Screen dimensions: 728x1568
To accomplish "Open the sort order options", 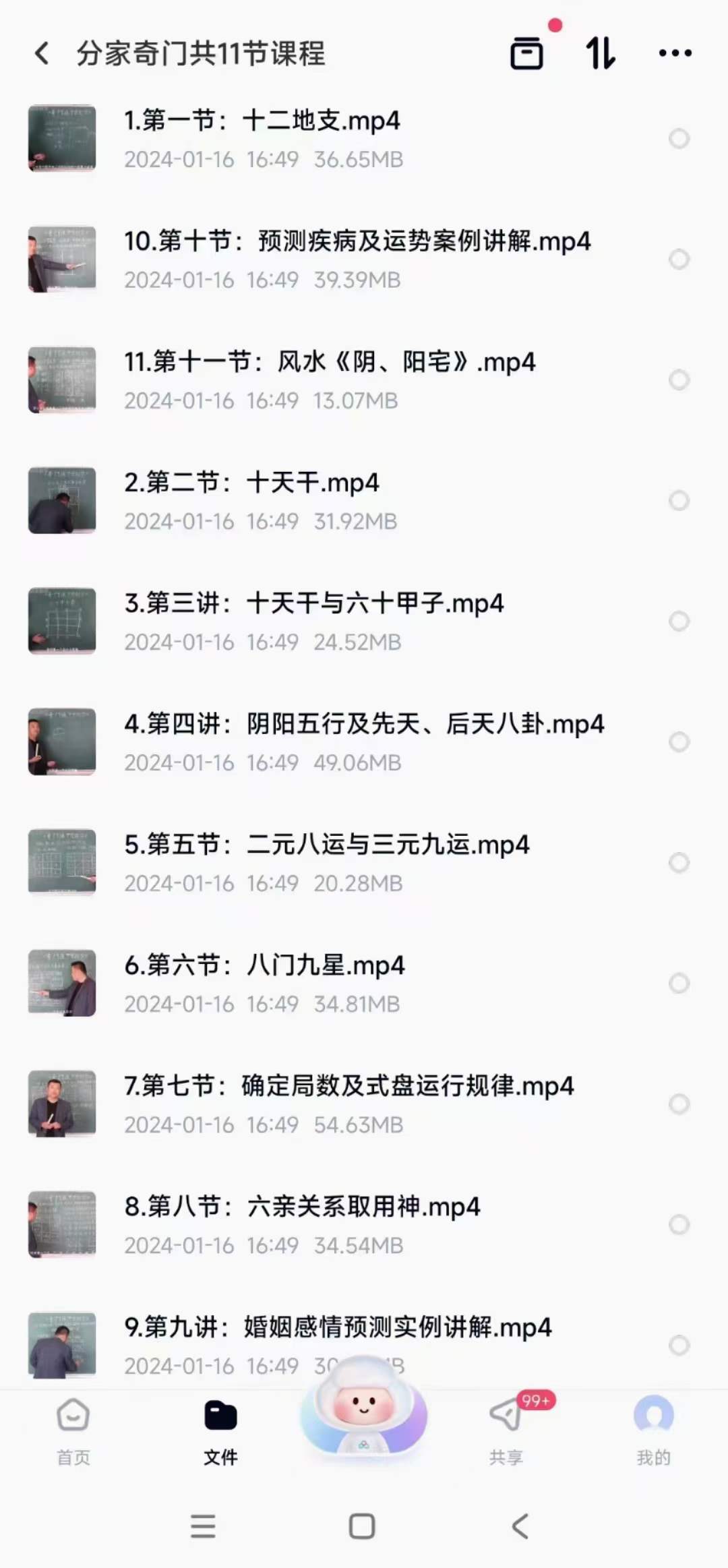I will pos(600,53).
